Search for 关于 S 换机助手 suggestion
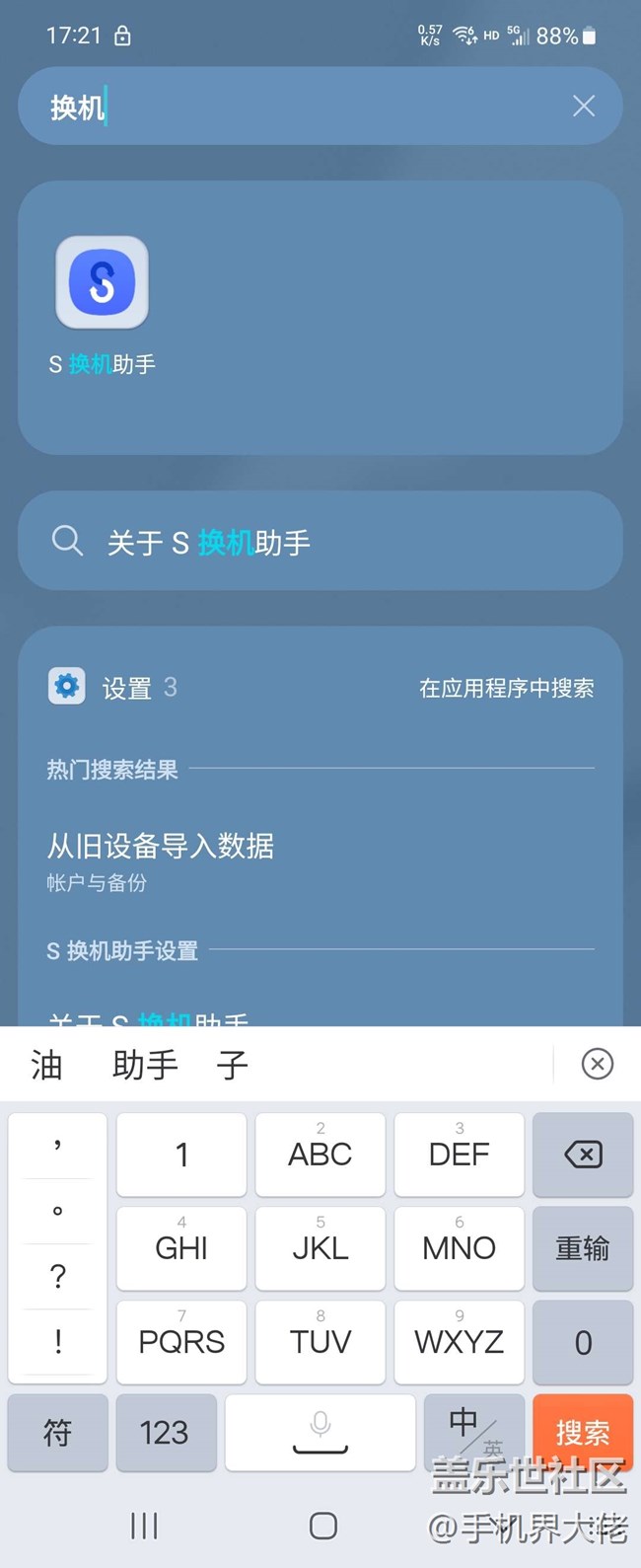 coord(320,542)
